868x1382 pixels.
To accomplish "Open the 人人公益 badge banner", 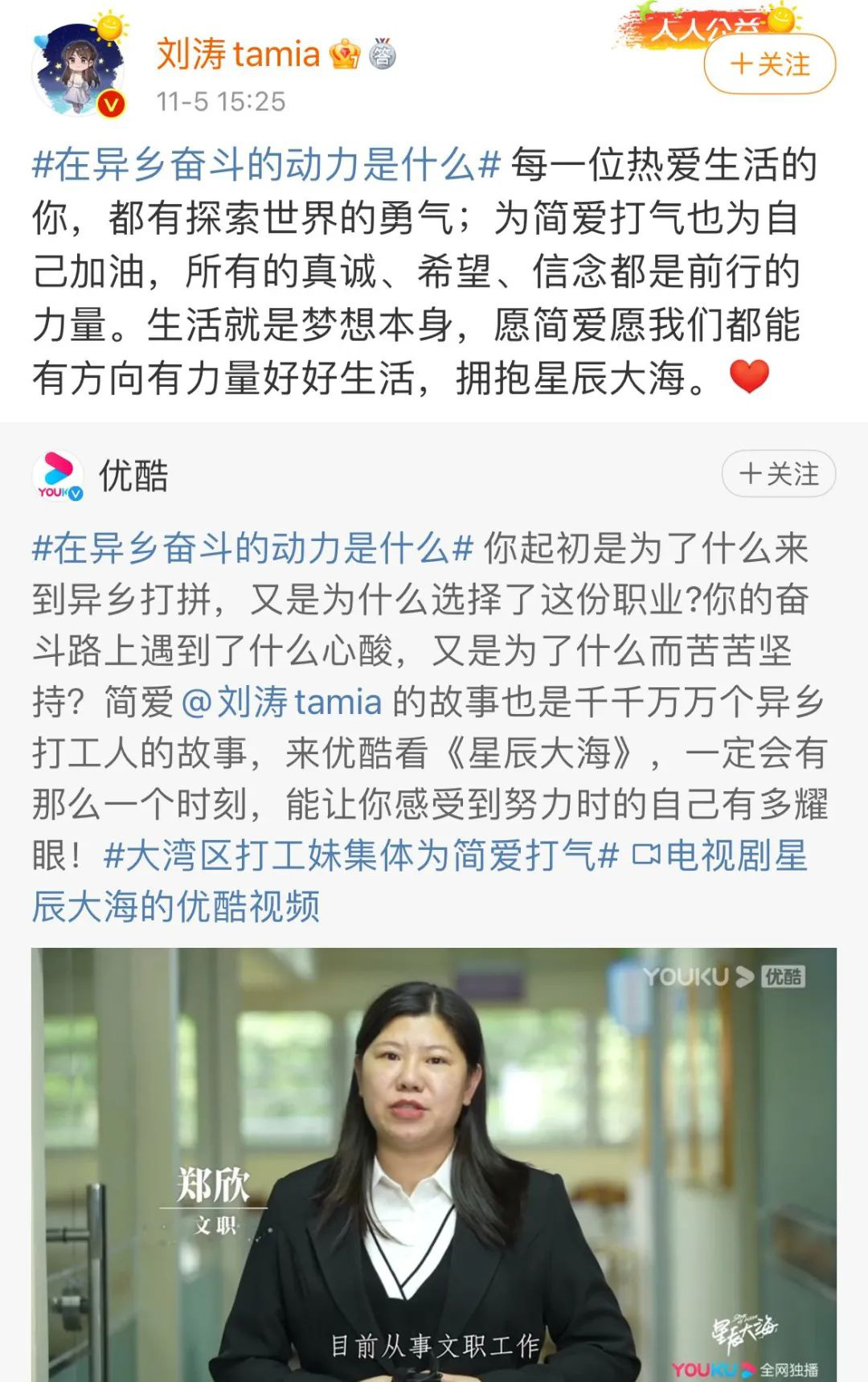I will (x=707, y=26).
